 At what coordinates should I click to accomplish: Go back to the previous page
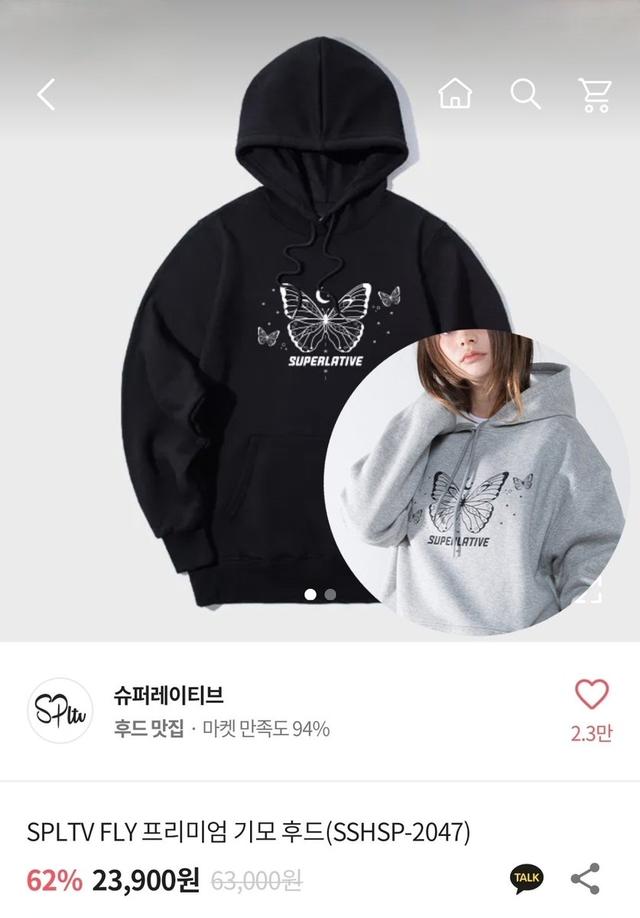[46, 95]
